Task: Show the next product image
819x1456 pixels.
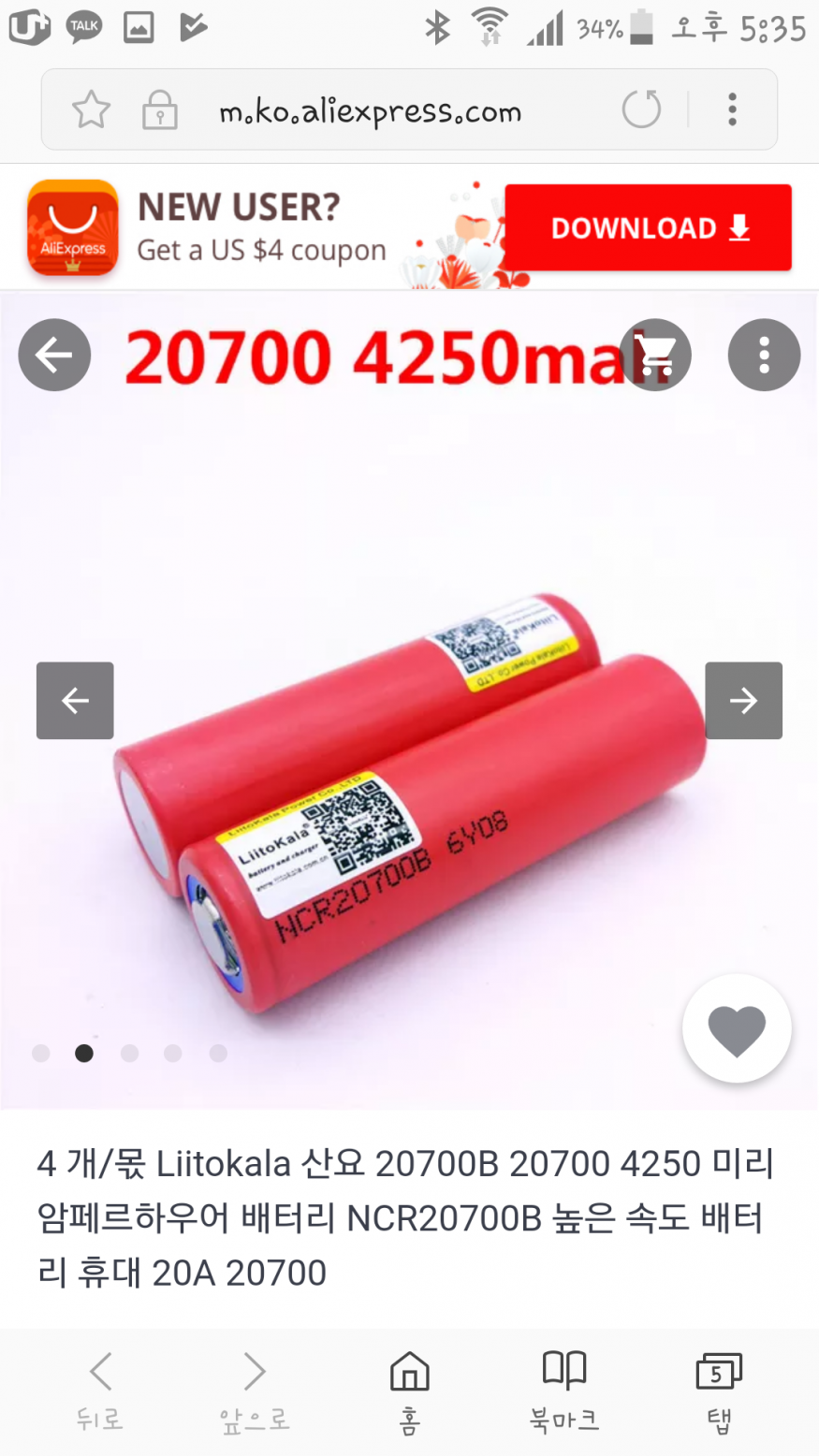Action: pyautogui.click(x=743, y=700)
